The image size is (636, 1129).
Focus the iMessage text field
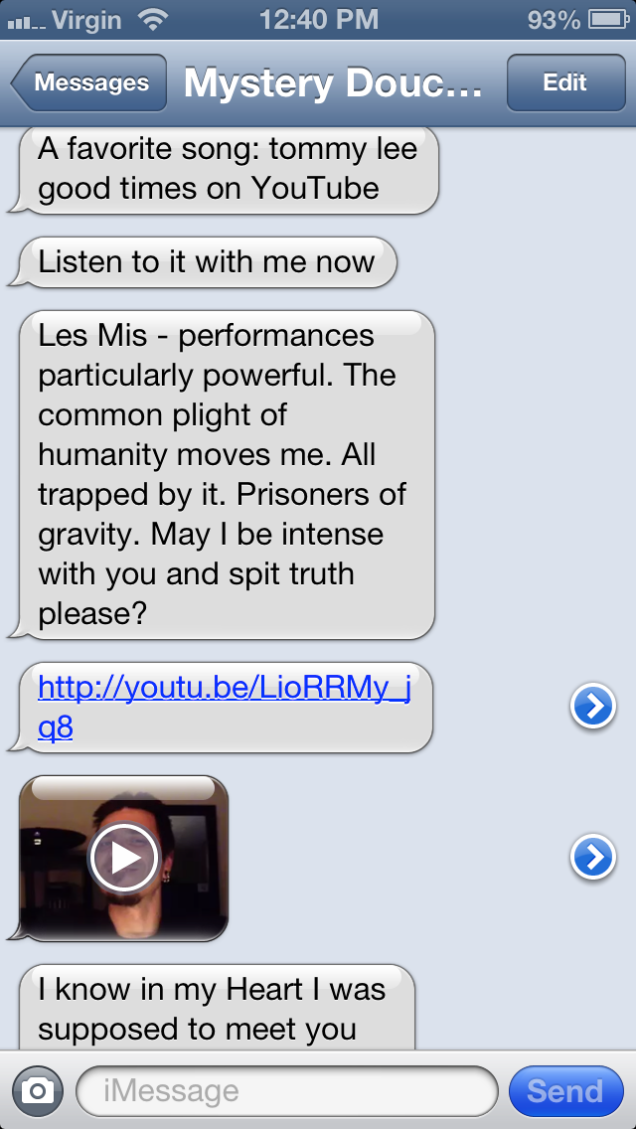pyautogui.click(x=286, y=1091)
